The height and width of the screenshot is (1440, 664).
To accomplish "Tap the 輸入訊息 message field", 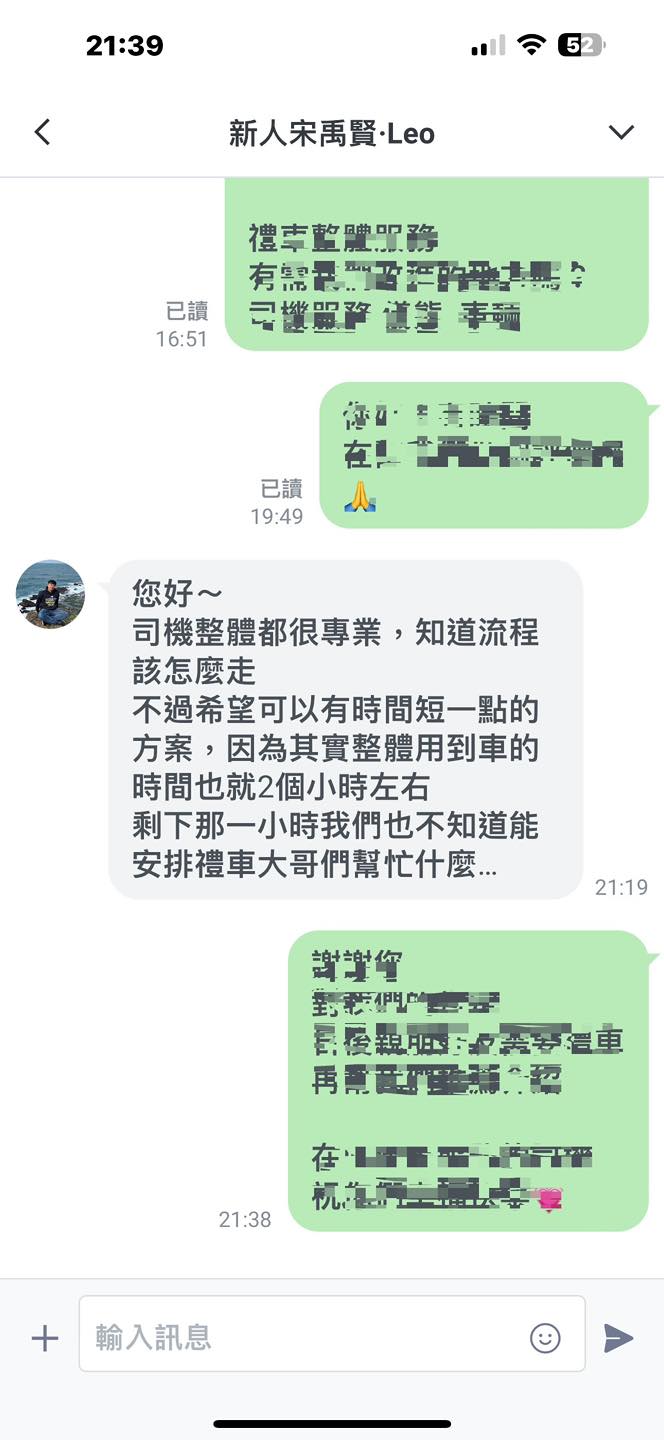I will click(x=300, y=1337).
